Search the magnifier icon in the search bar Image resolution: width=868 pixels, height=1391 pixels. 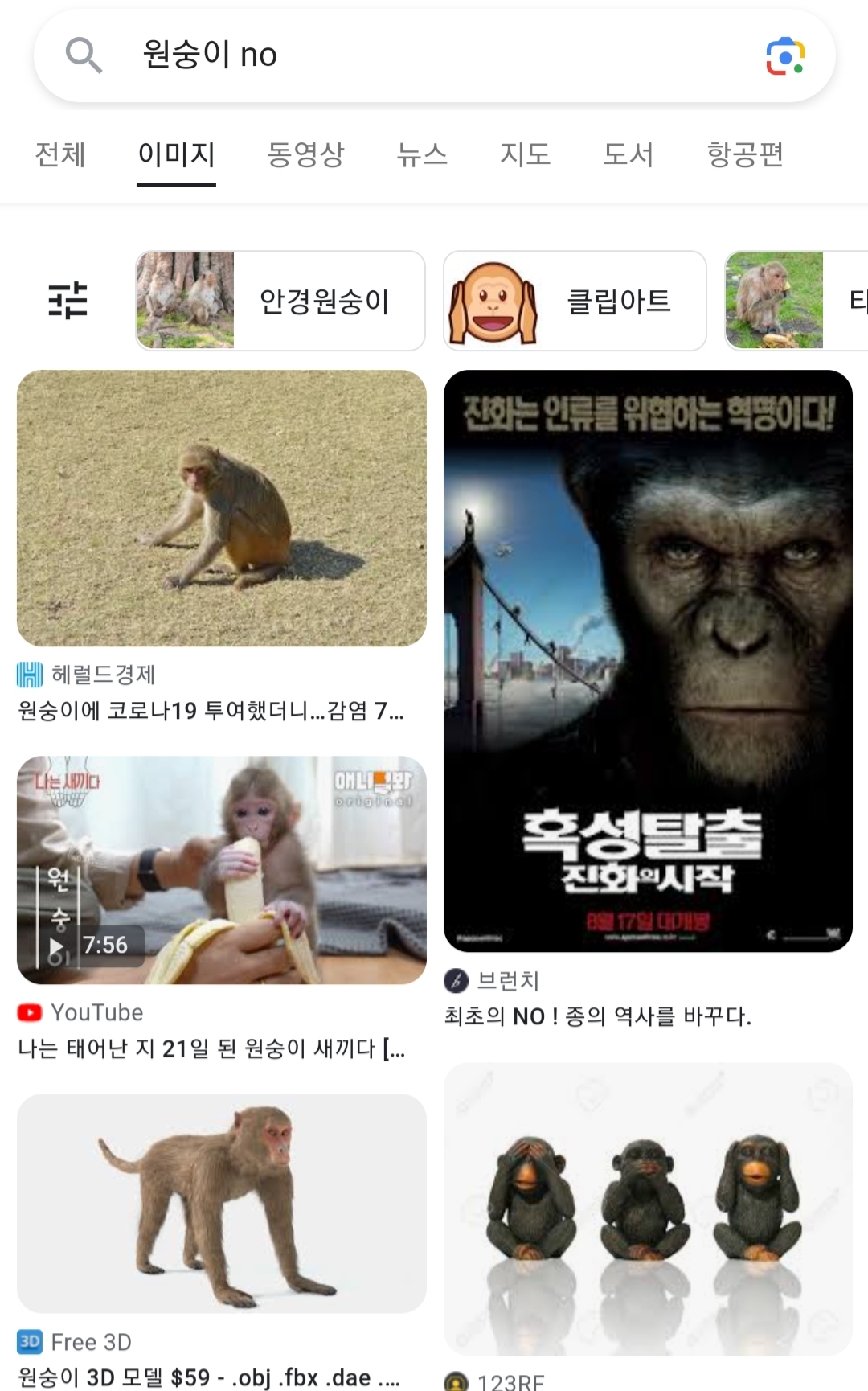[x=84, y=55]
